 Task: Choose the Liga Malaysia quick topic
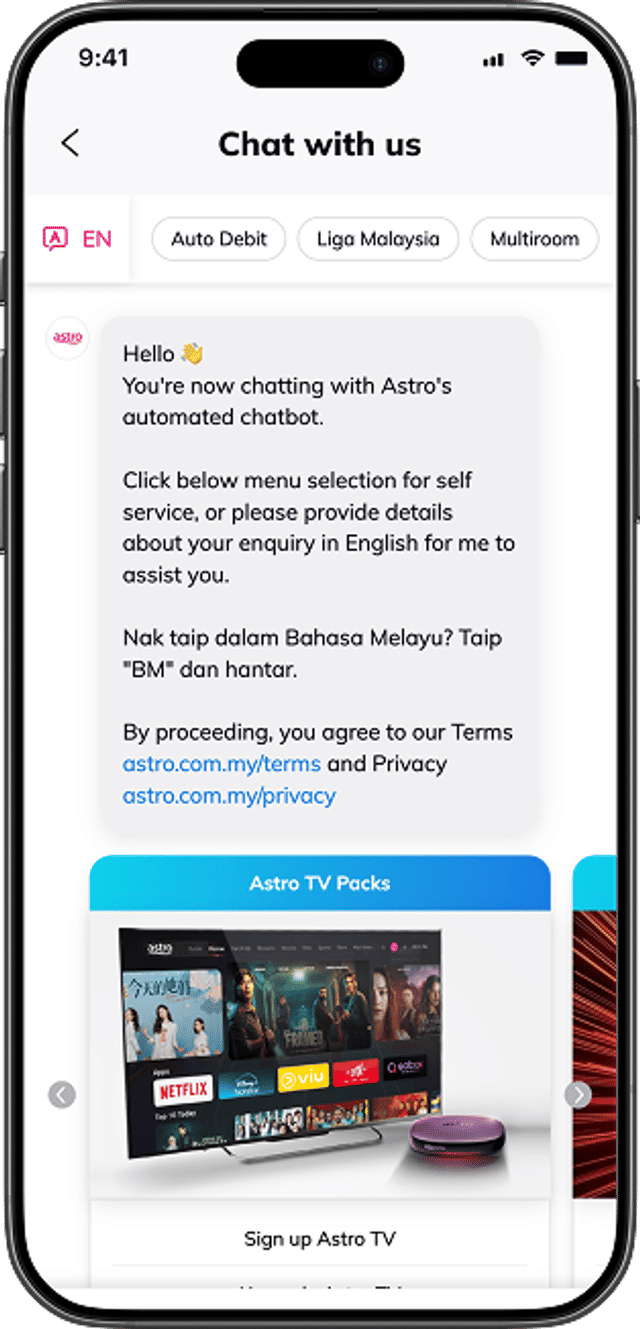coord(378,239)
